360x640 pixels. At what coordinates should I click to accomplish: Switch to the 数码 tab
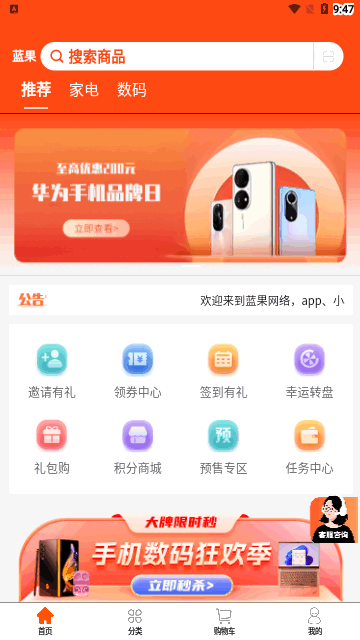point(132,90)
